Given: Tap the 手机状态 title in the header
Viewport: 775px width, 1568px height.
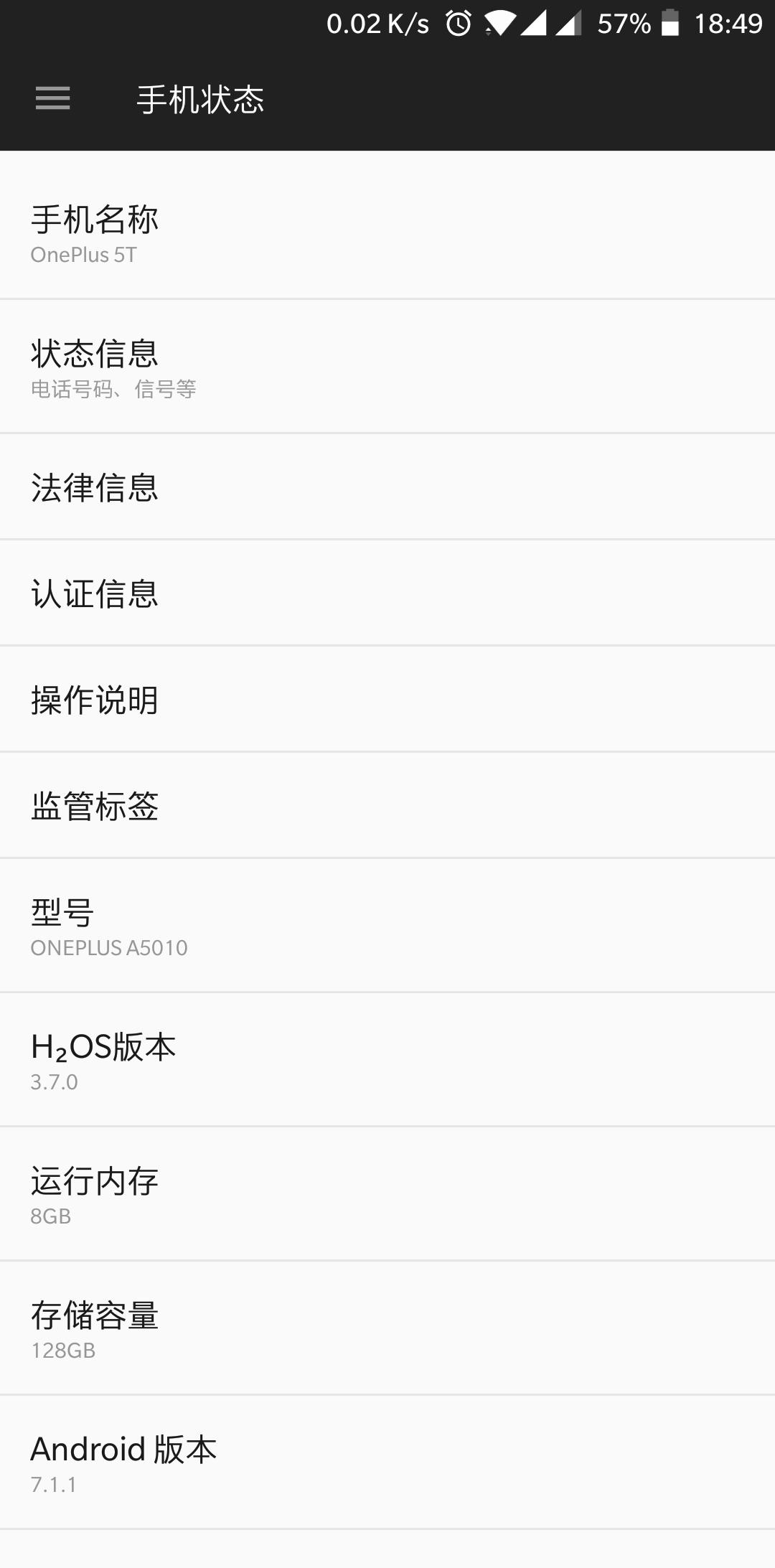Looking at the screenshot, I should (201, 100).
